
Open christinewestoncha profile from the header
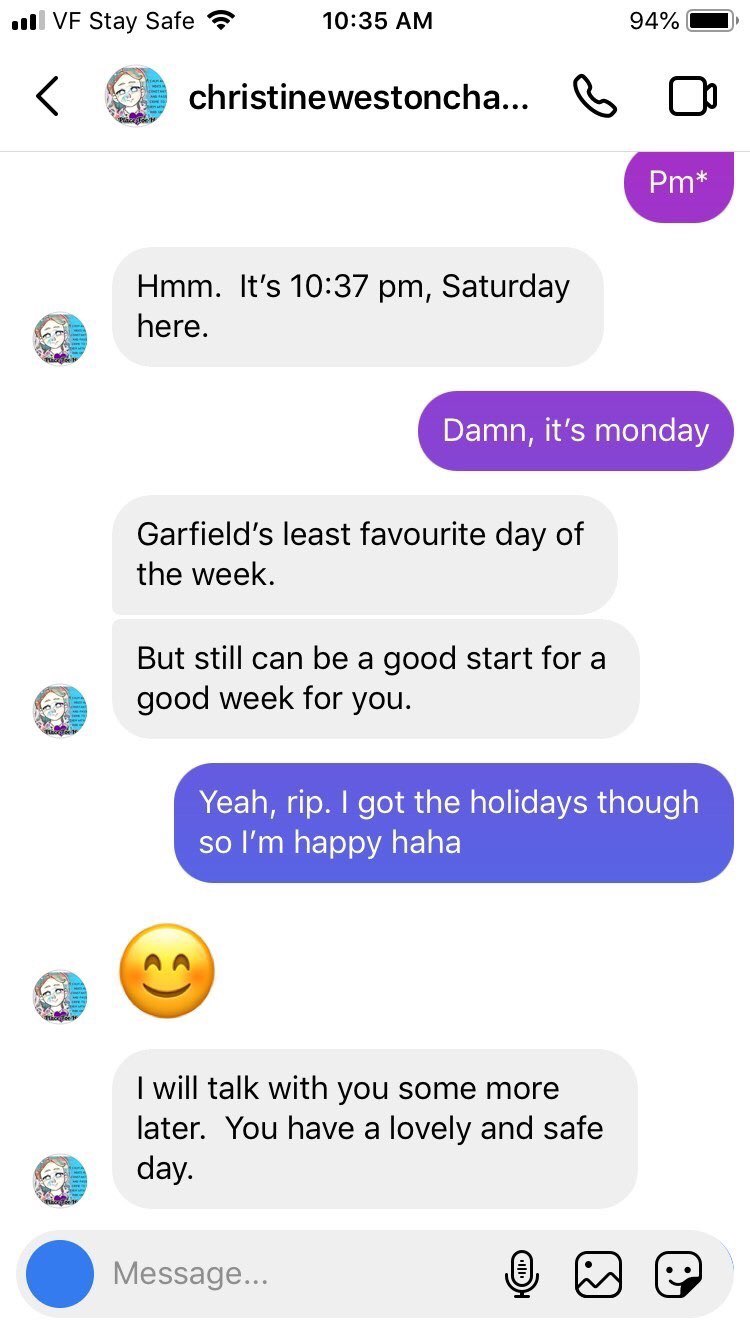[x=358, y=97]
